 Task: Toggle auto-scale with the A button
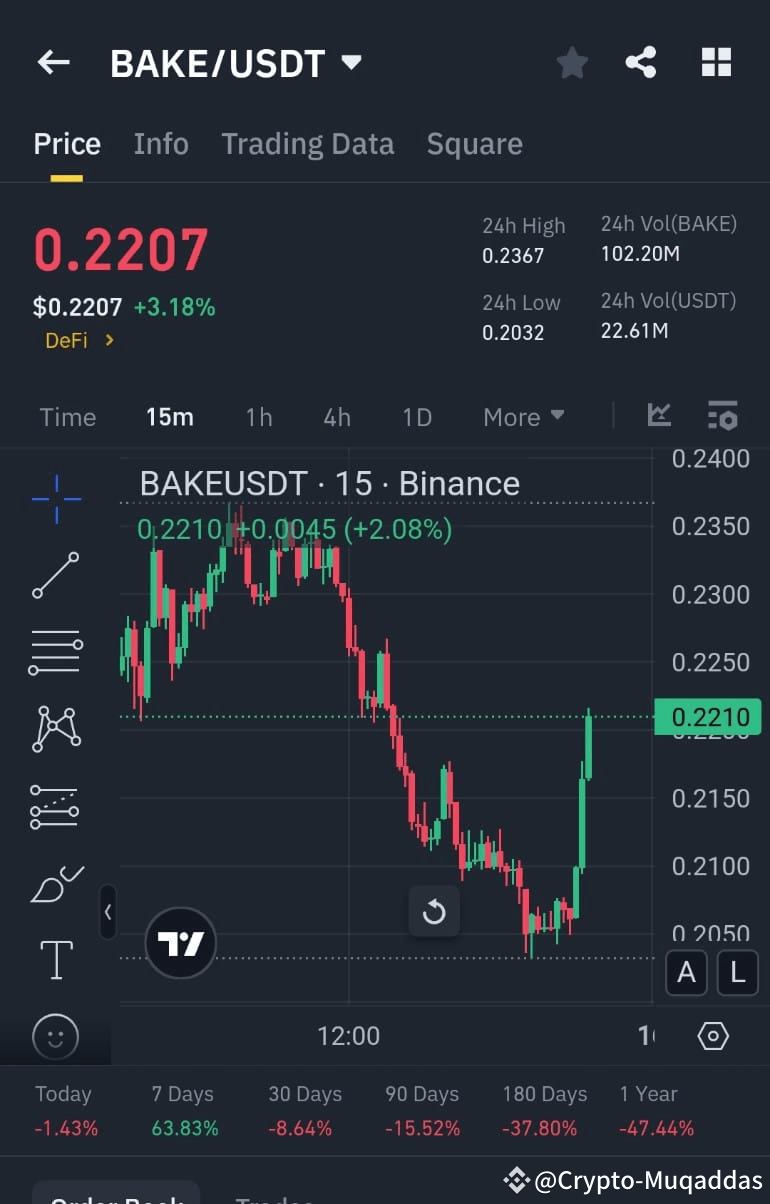pos(686,972)
